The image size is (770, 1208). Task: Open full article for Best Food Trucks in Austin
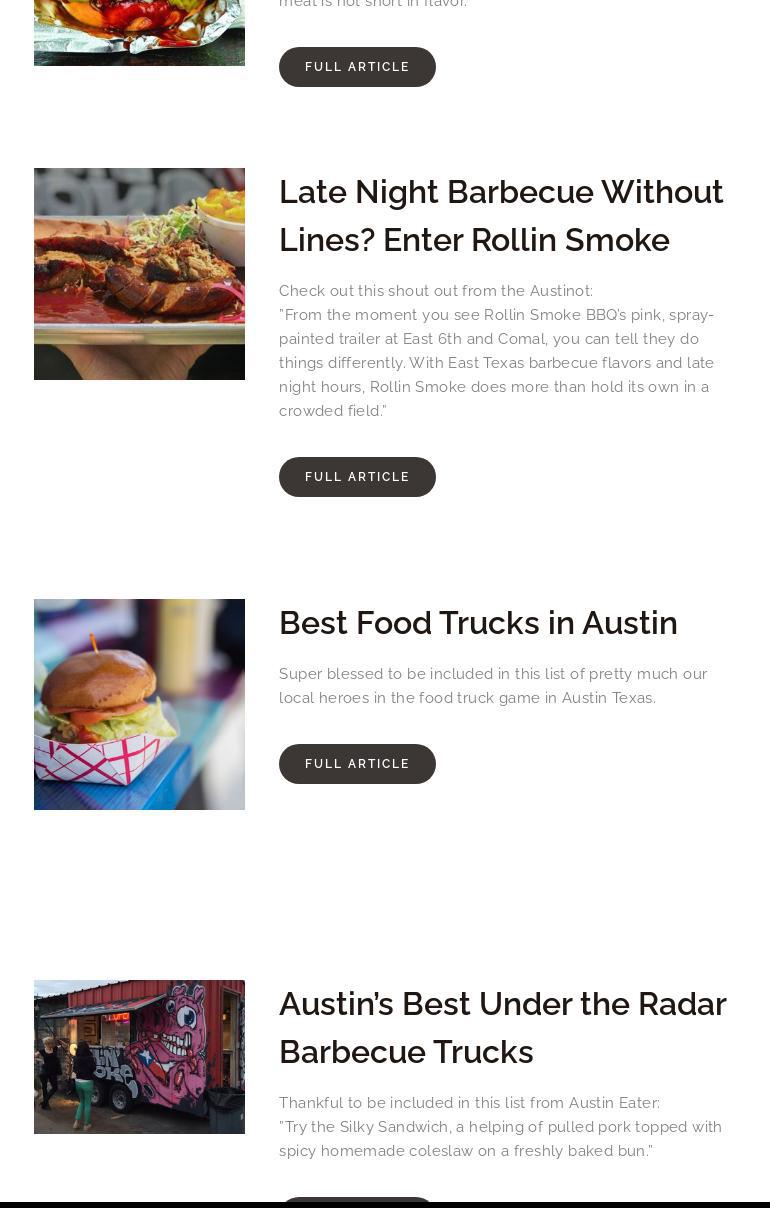coord(357,764)
